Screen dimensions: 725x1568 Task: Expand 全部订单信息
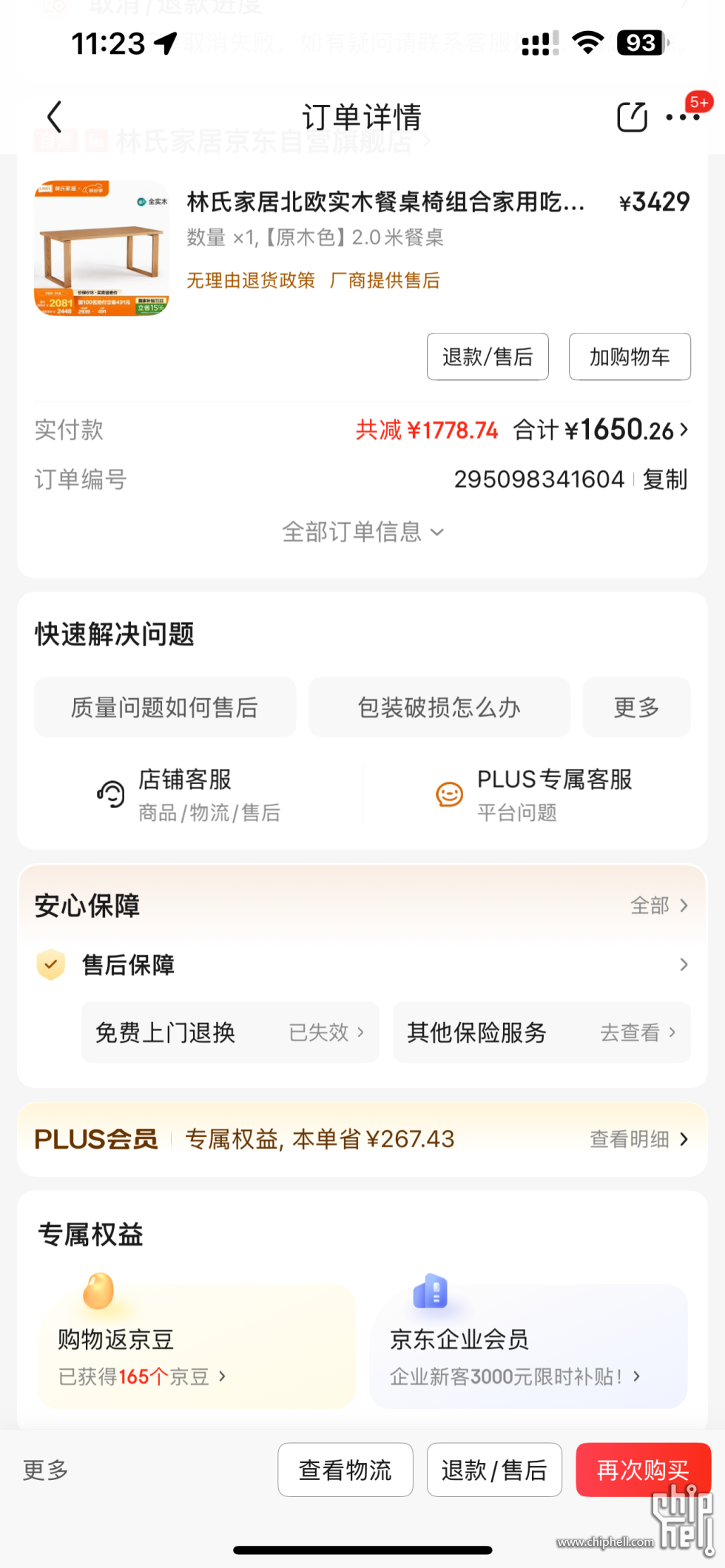362,532
